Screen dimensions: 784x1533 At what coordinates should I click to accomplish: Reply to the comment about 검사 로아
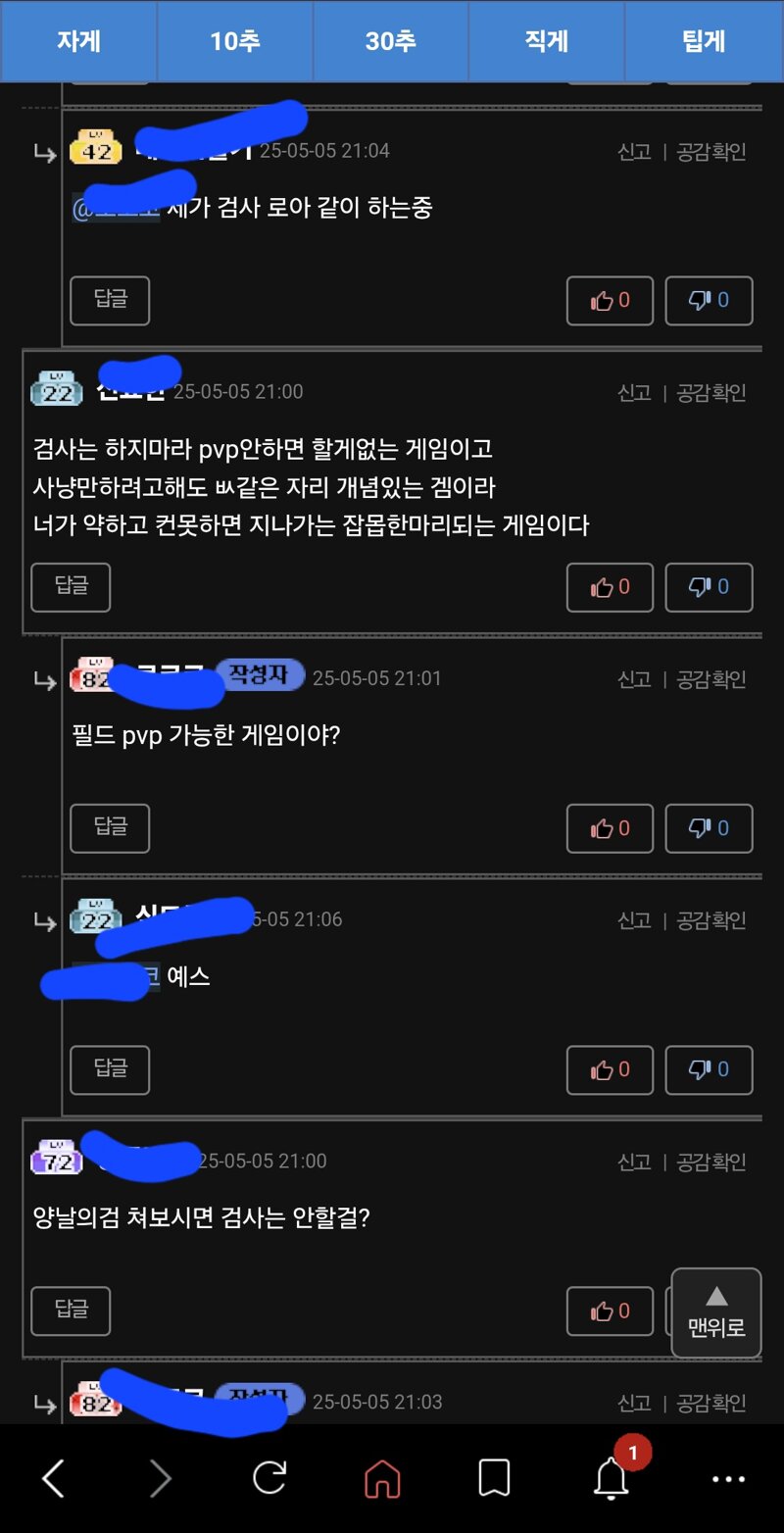click(x=110, y=300)
